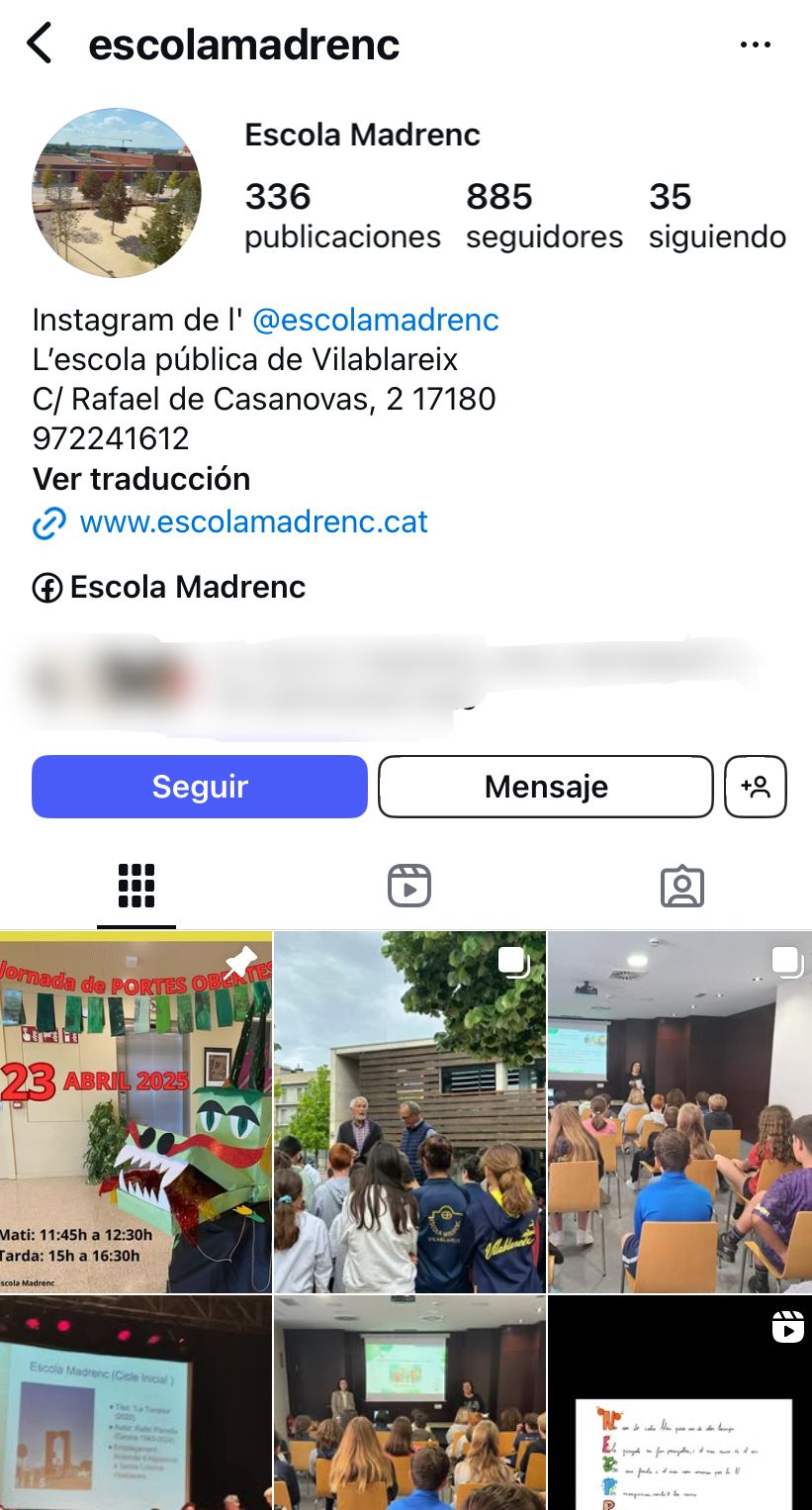Follow the account with Seguir

(x=200, y=787)
